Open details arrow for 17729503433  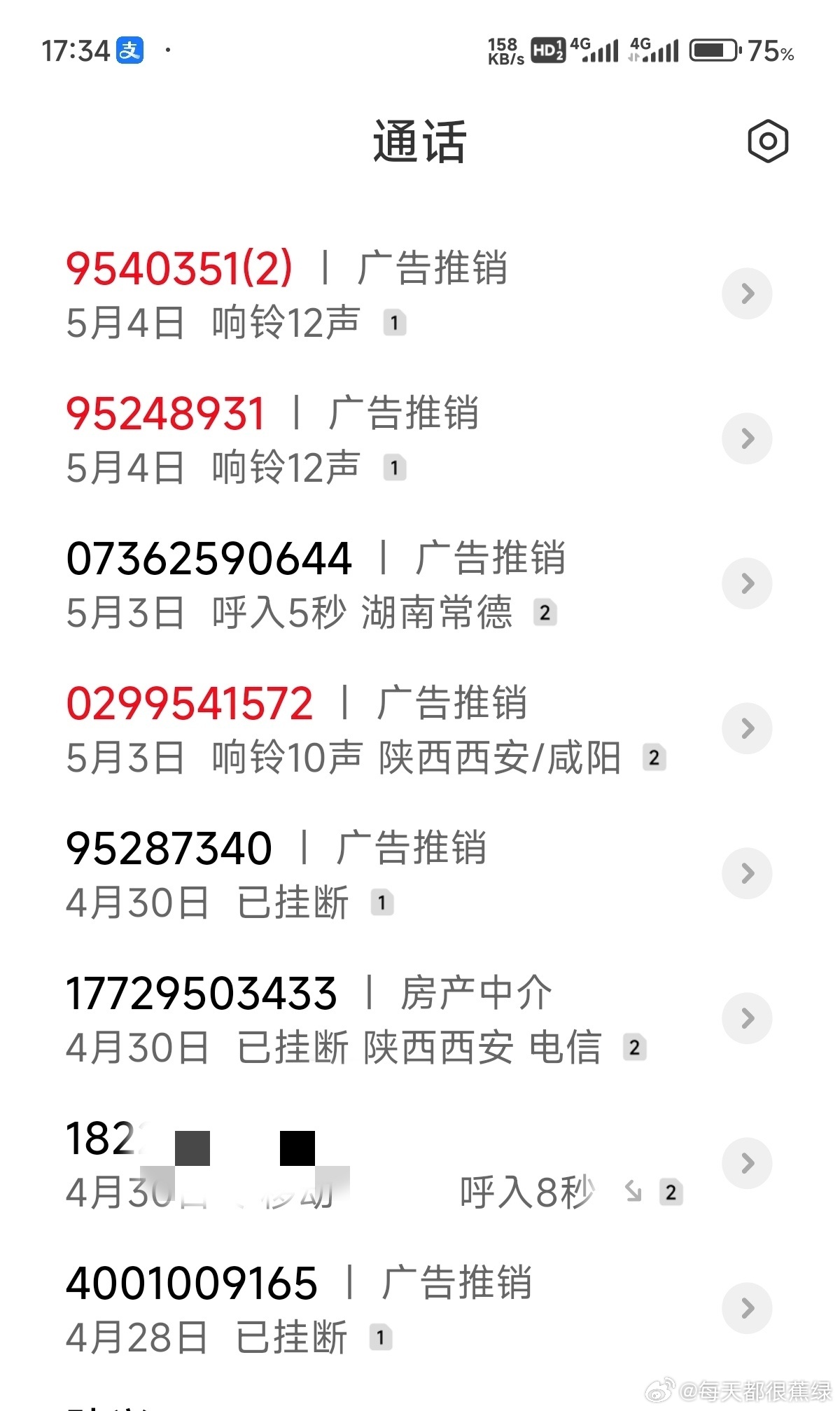coord(747,1018)
